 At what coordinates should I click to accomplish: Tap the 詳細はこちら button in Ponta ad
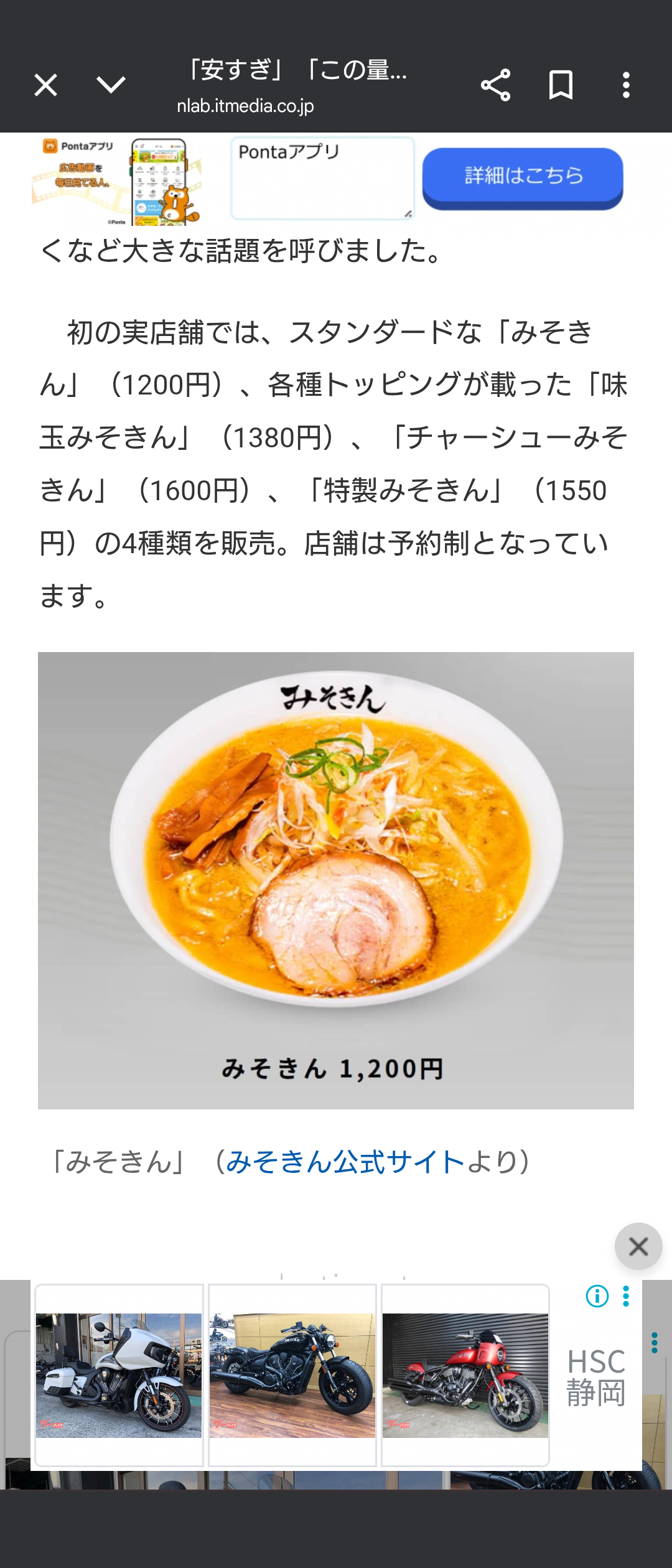point(523,177)
